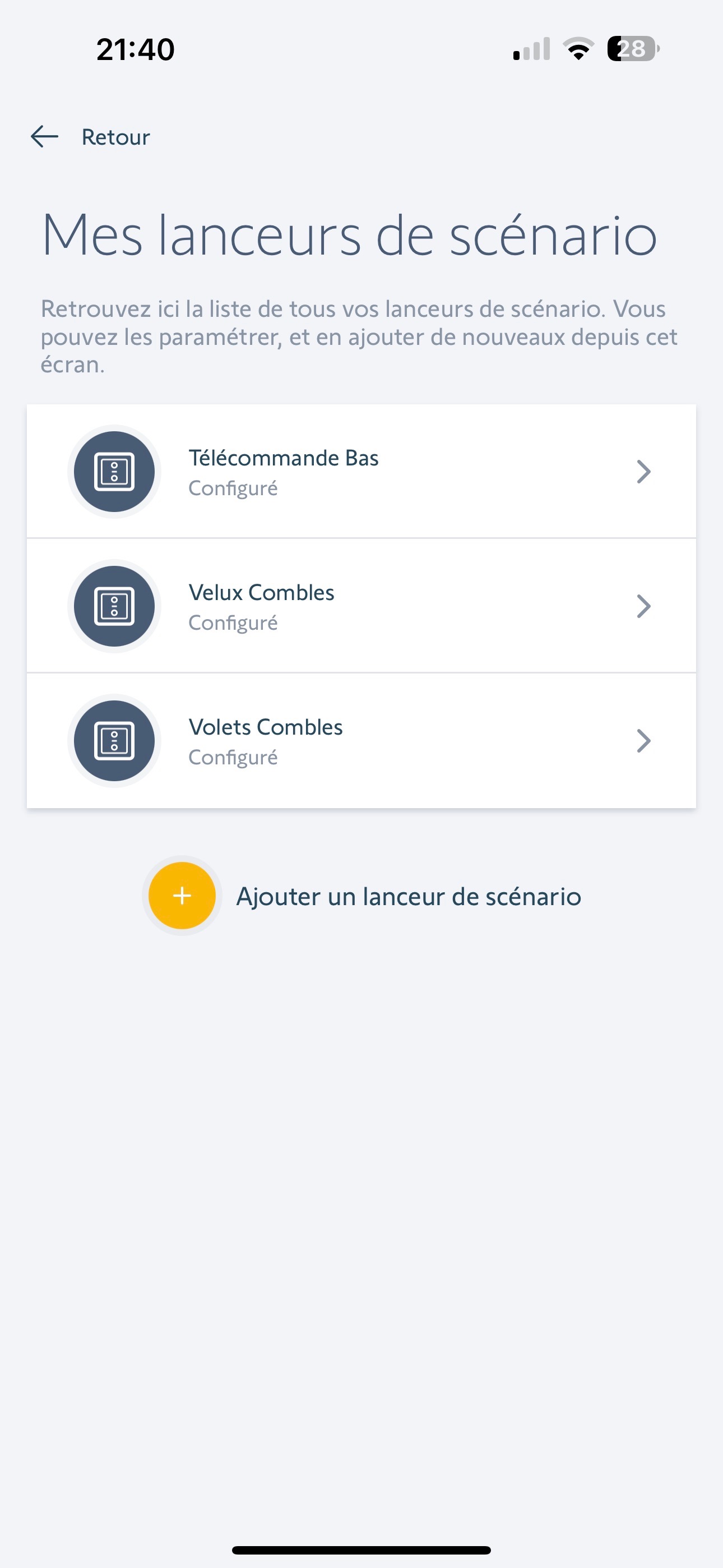The image size is (723, 1568).
Task: Open the Télécommande Bas launcher
Action: click(x=361, y=472)
